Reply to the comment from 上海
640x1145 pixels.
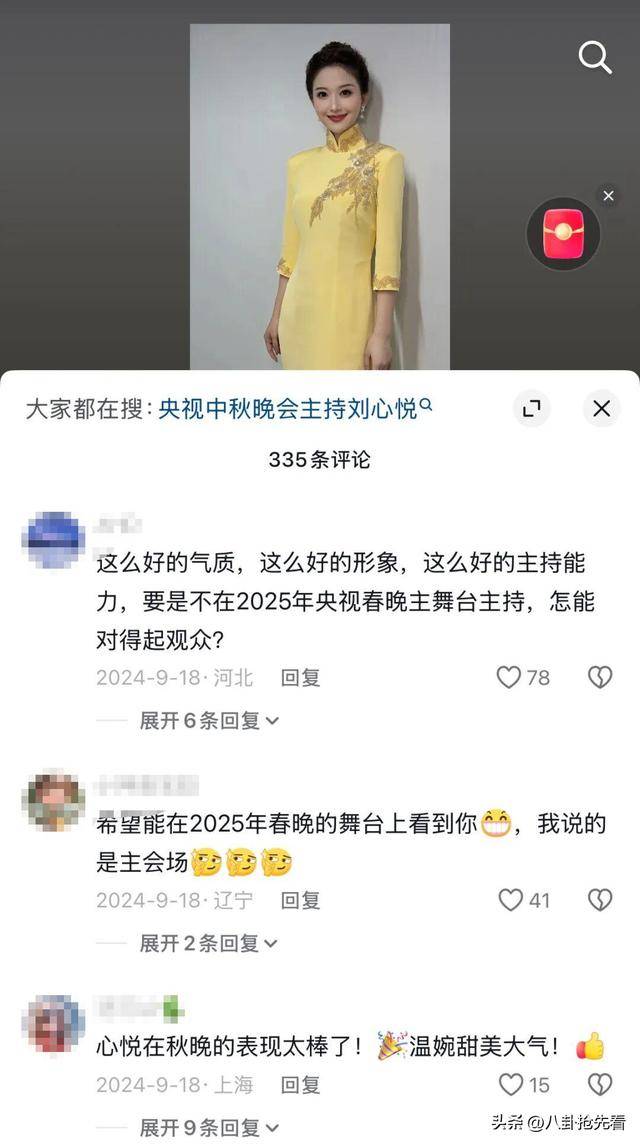pos(300,1084)
